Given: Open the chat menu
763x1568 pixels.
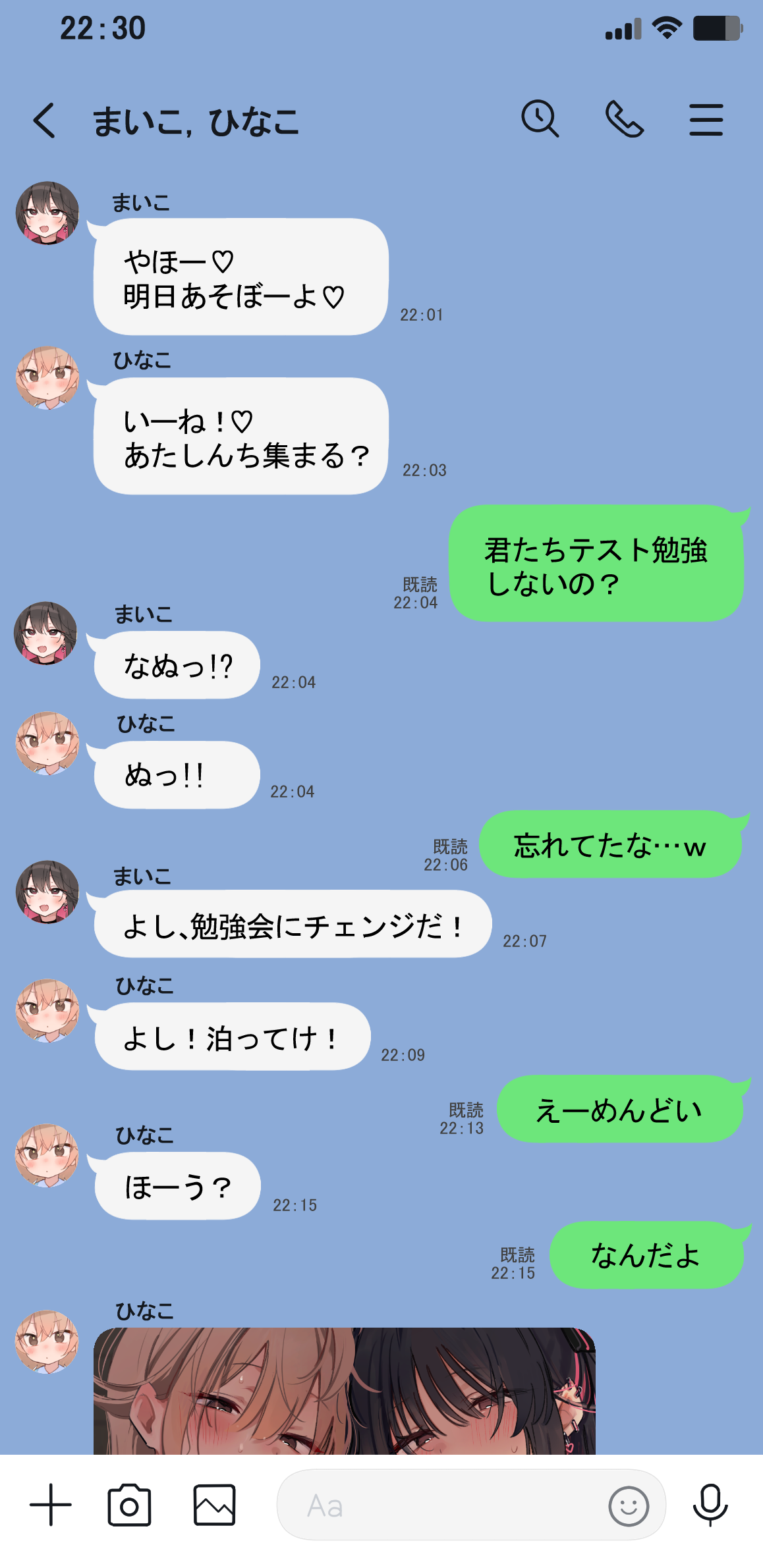Looking at the screenshot, I should pos(706,120).
